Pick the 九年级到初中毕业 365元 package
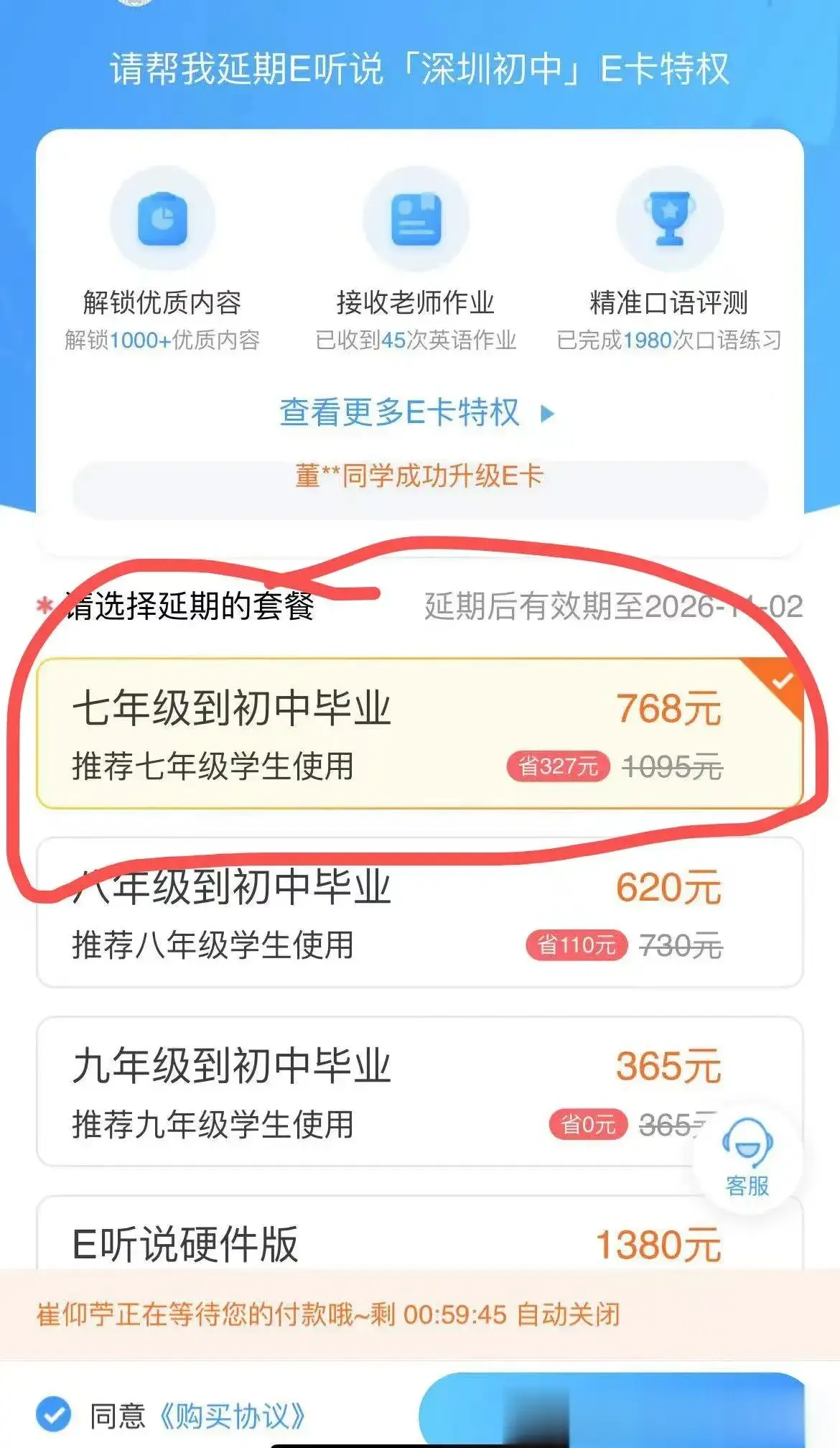This screenshot has width=840, height=1448. 359,1092
